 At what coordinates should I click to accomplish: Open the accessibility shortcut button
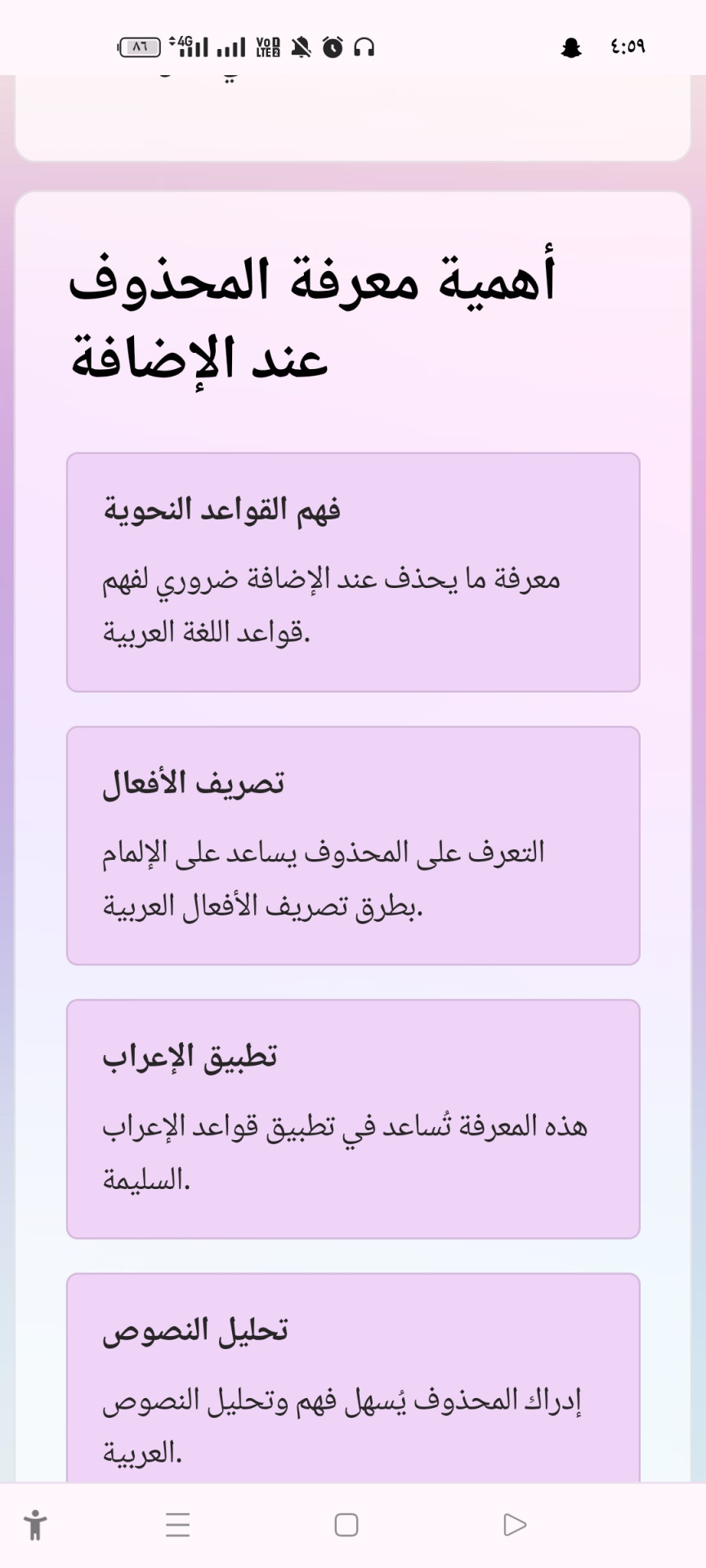click(35, 1525)
